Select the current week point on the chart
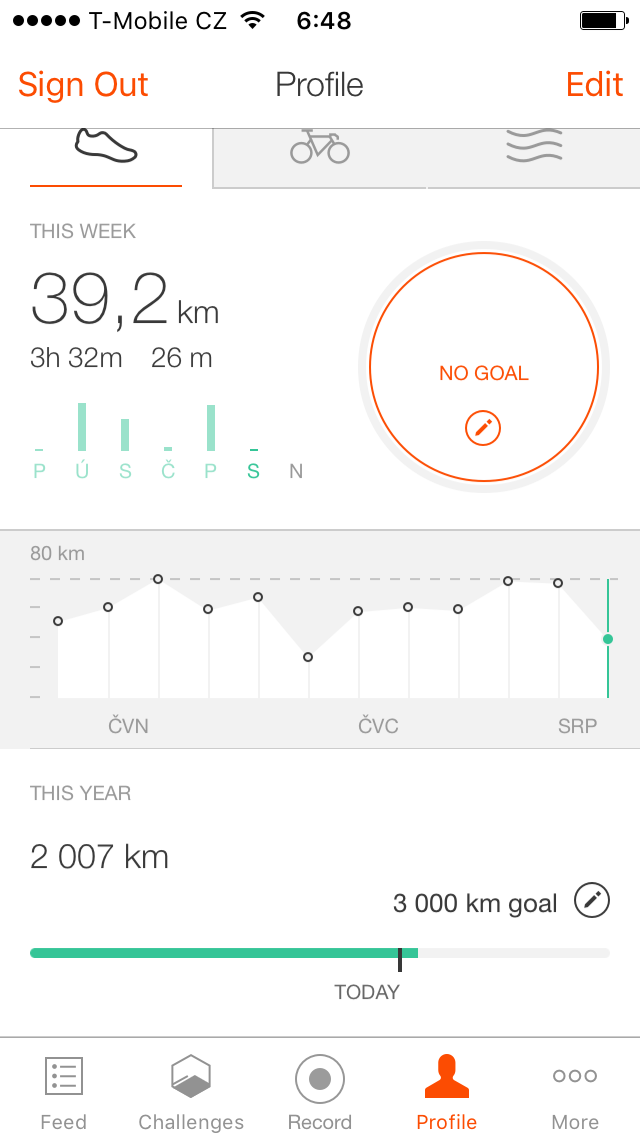The height and width of the screenshot is (1136, 640). 608,639
